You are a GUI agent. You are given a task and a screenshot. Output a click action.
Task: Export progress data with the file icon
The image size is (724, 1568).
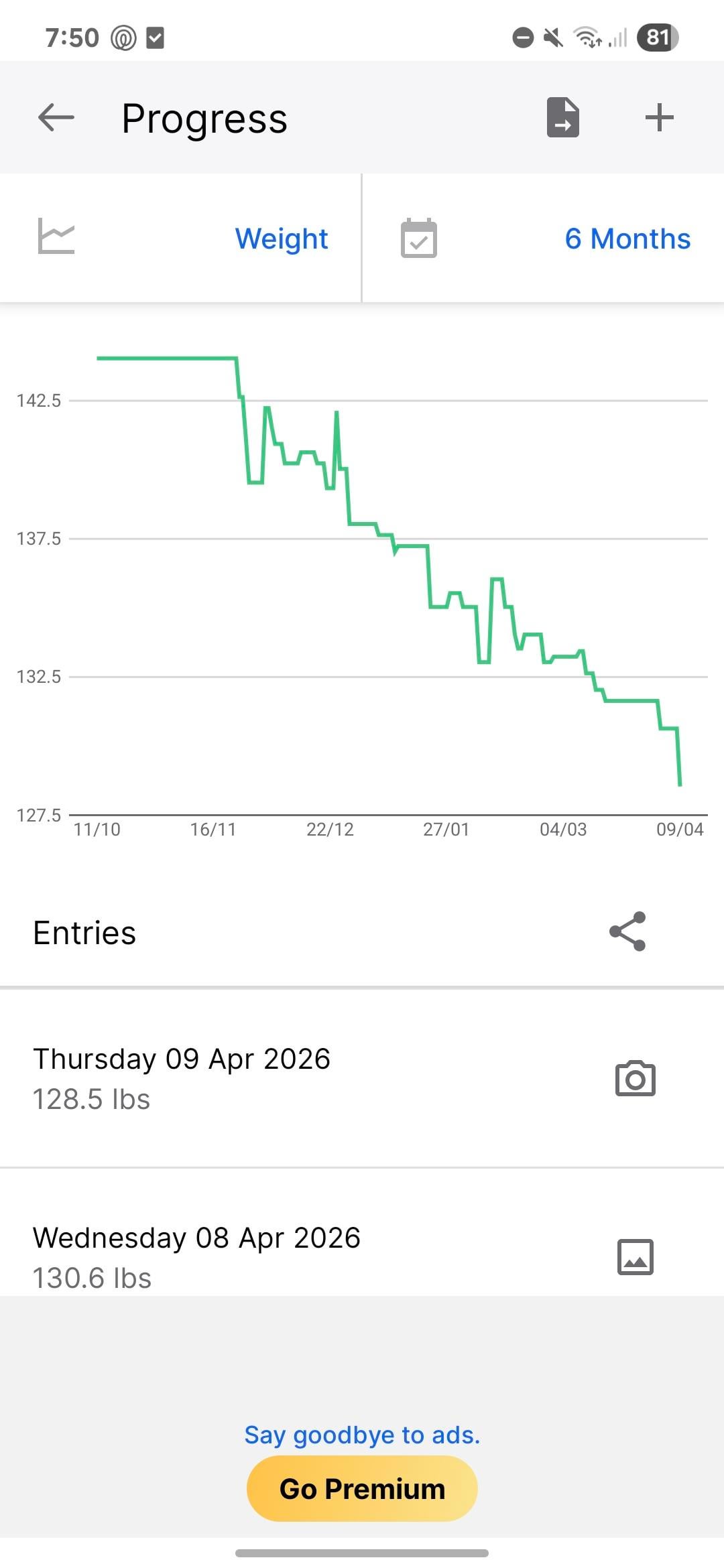(562, 118)
